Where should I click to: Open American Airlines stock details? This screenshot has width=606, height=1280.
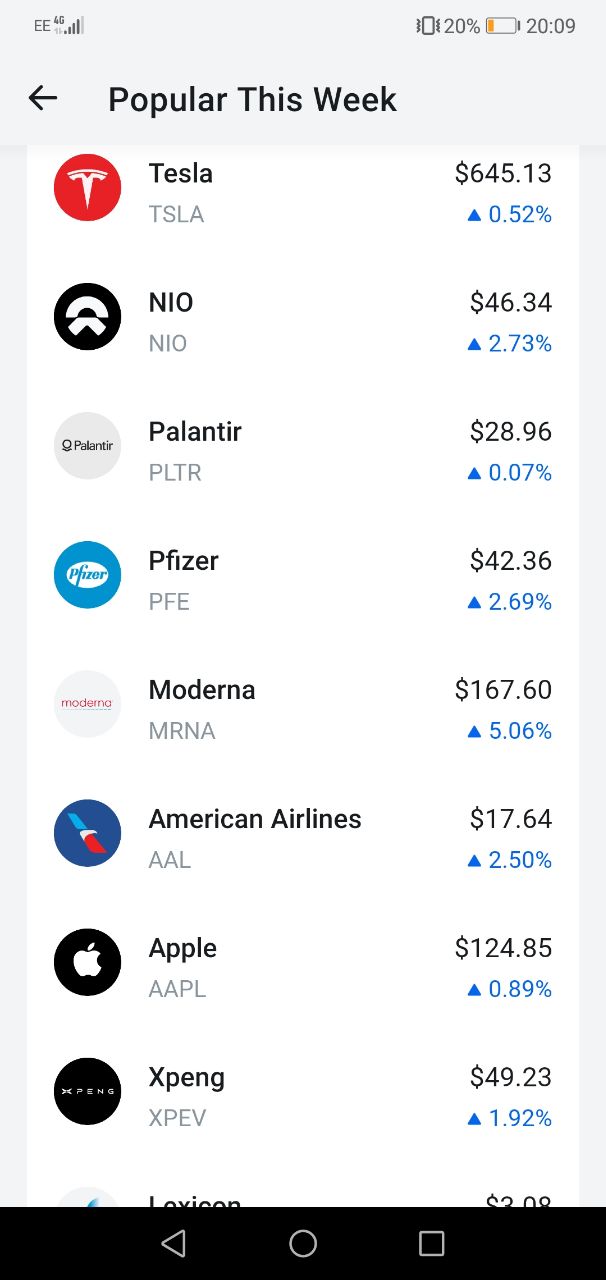(303, 837)
